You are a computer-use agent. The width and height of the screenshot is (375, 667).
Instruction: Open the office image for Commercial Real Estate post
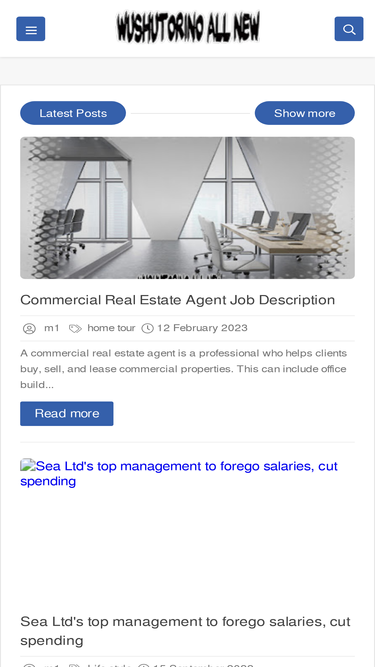click(188, 208)
